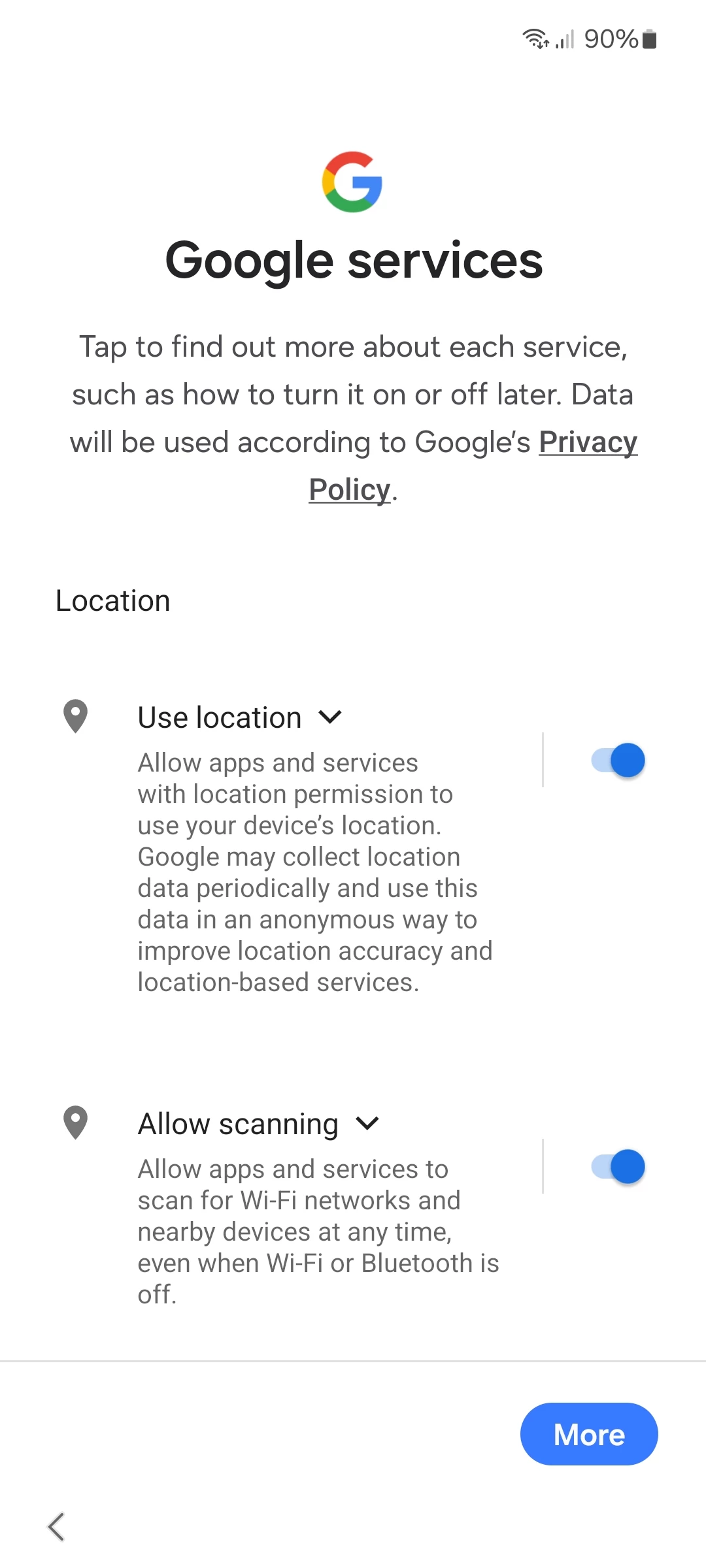The width and height of the screenshot is (706, 1568).
Task: Open Google's Privacy Policy link
Action: pyautogui.click(x=587, y=442)
